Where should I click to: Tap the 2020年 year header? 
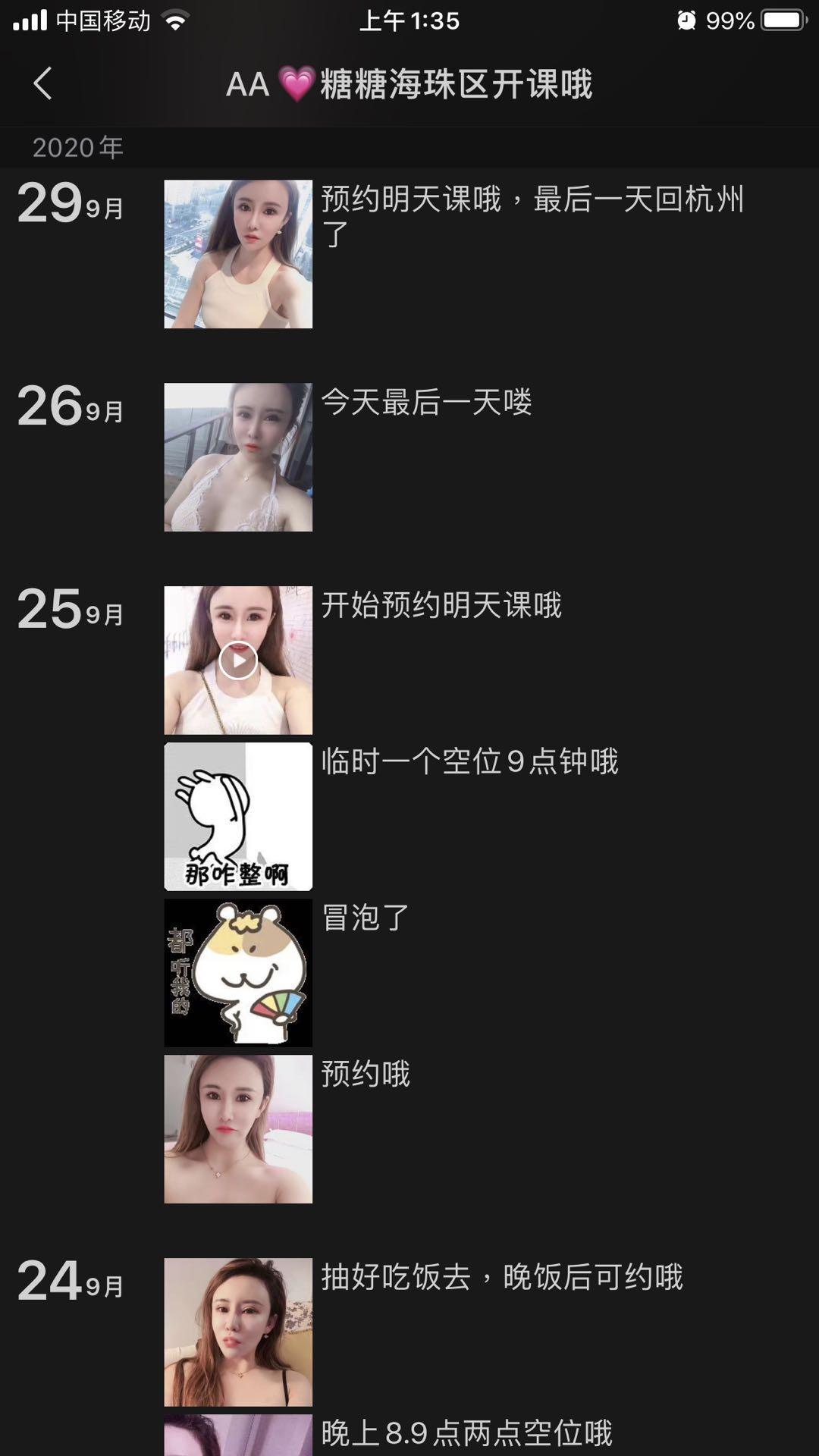click(76, 149)
